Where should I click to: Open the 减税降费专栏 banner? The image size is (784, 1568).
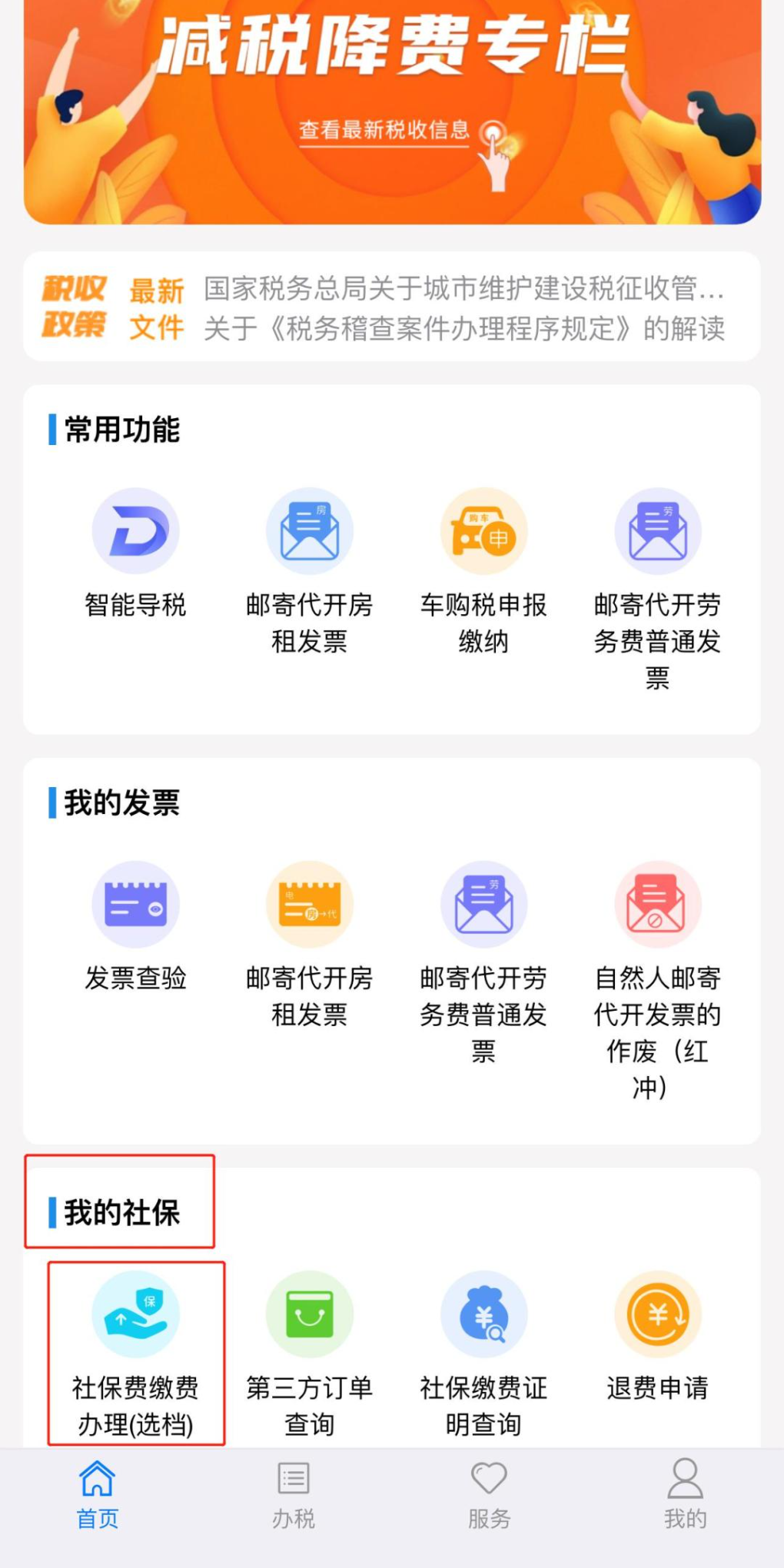click(392, 112)
